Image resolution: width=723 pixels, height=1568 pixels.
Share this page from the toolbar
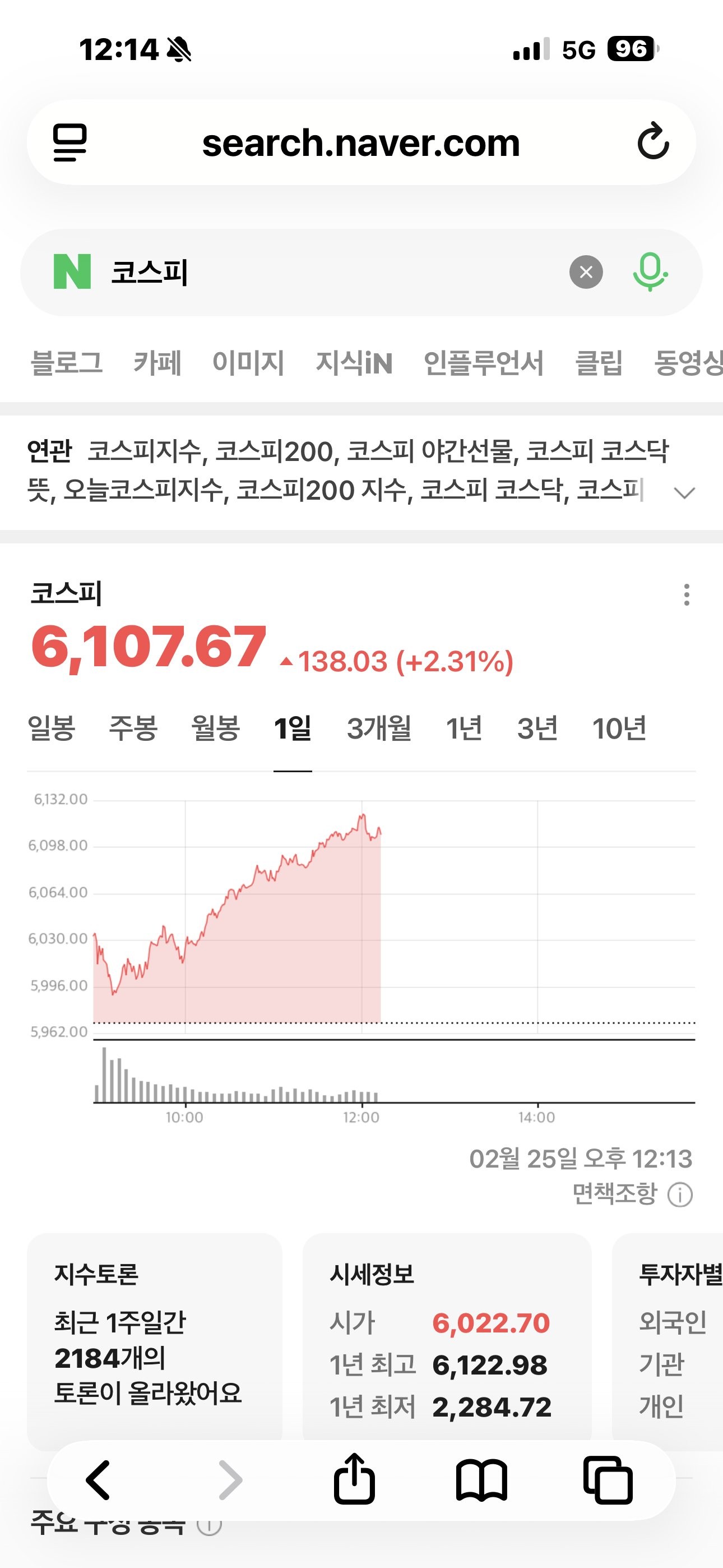coord(354,1479)
